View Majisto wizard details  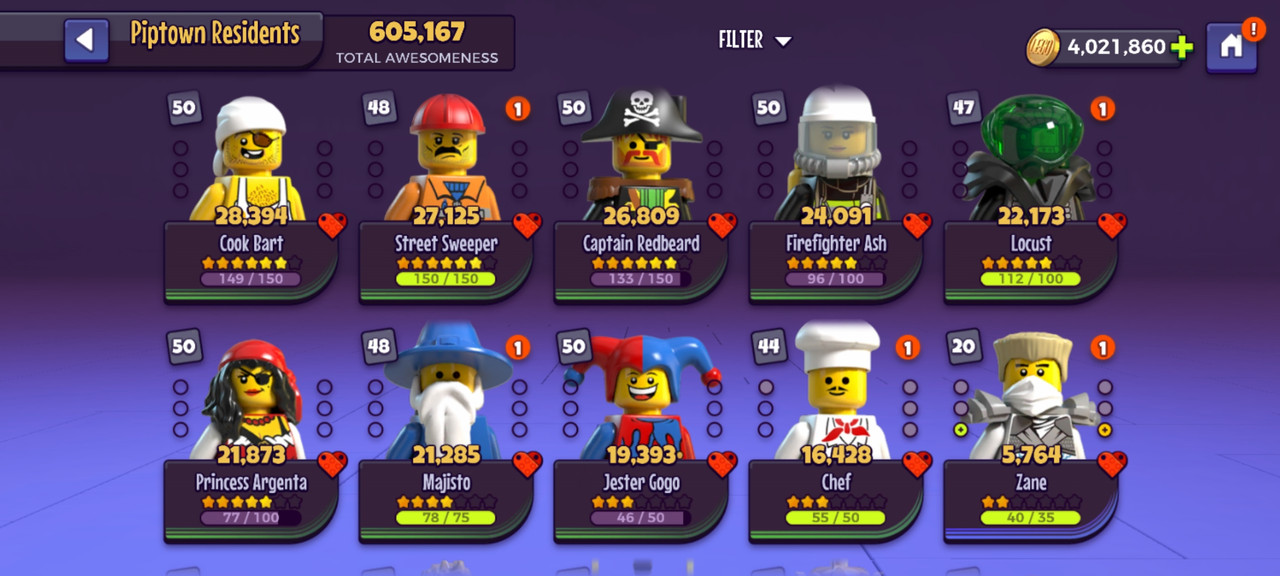pyautogui.click(x=446, y=440)
